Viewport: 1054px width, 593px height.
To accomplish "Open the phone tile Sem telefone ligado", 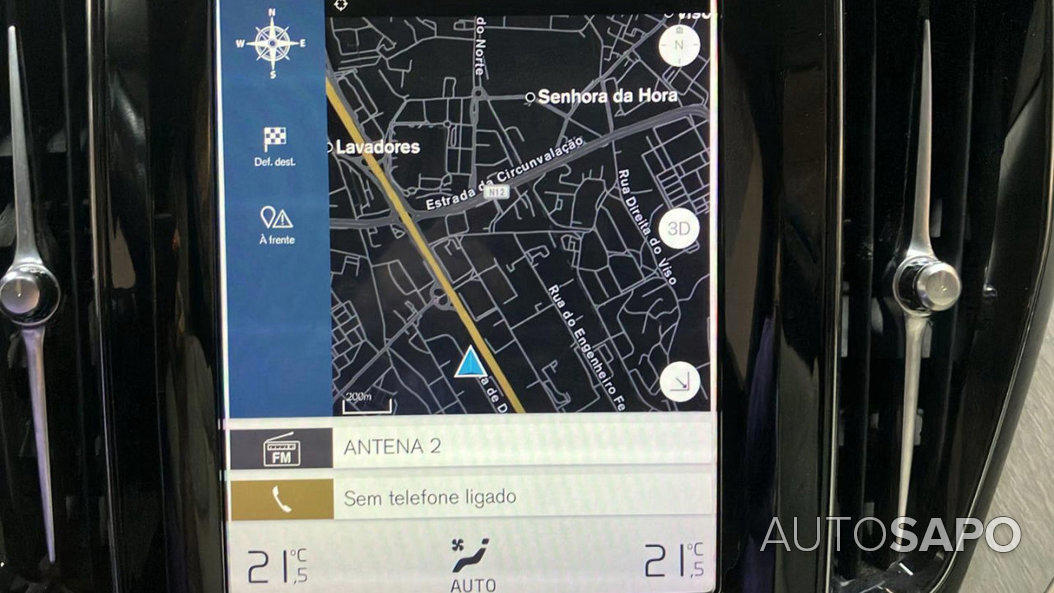I will 470,498.
